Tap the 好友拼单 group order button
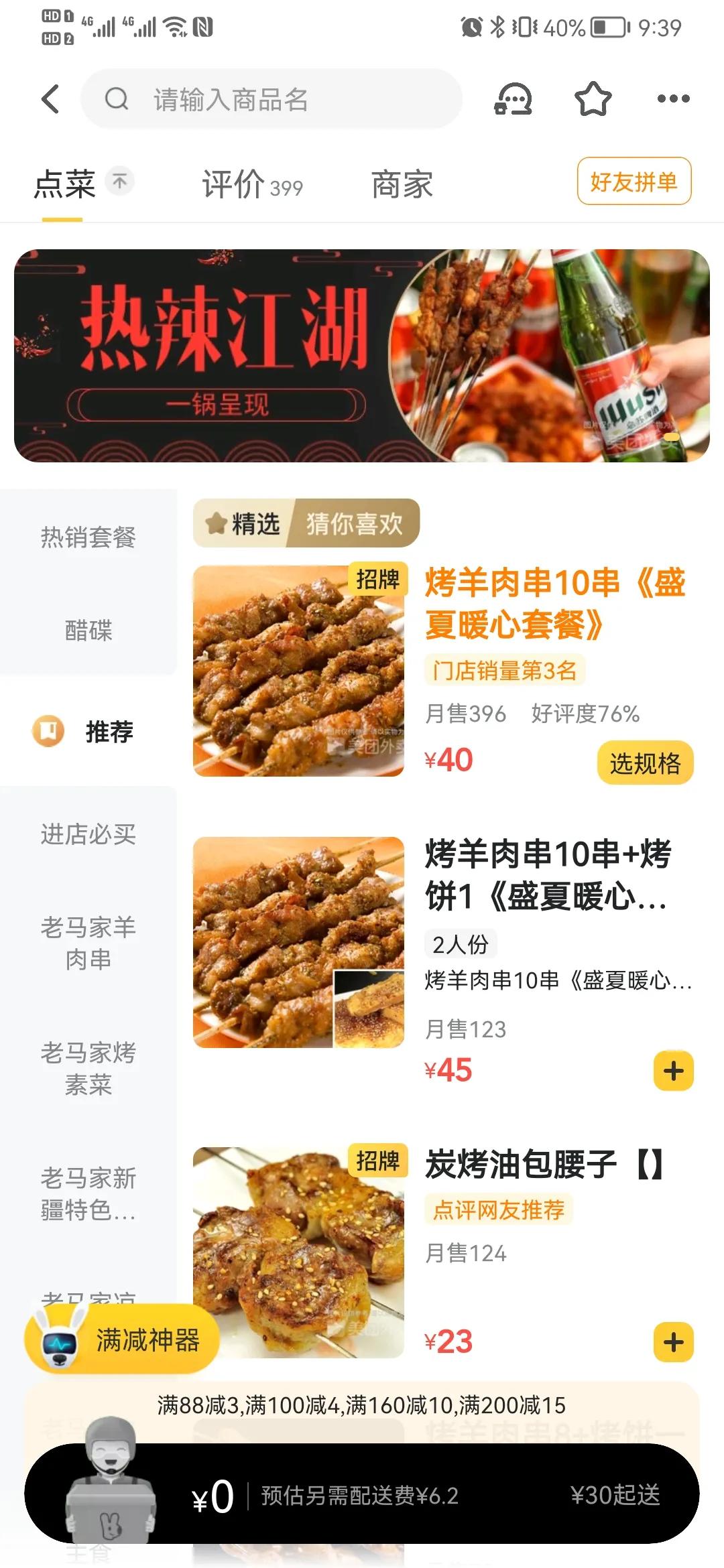The width and height of the screenshot is (724, 1568). click(634, 181)
